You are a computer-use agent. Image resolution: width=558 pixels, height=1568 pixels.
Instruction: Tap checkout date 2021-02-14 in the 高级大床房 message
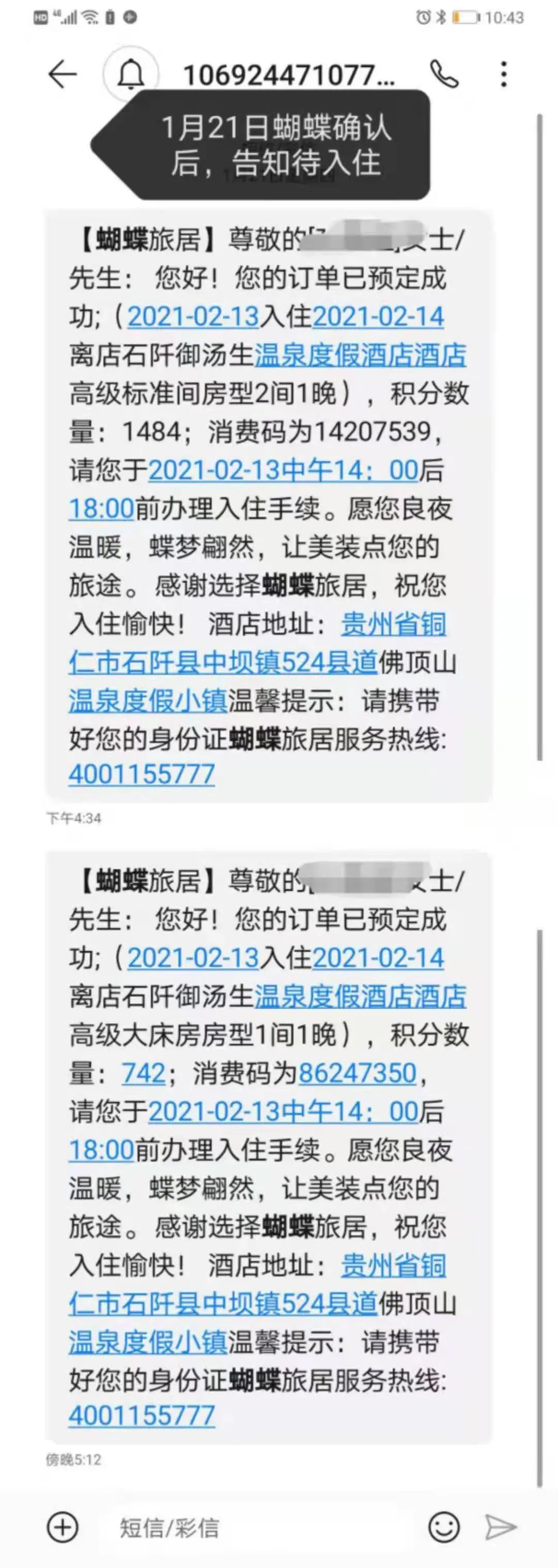[378, 958]
